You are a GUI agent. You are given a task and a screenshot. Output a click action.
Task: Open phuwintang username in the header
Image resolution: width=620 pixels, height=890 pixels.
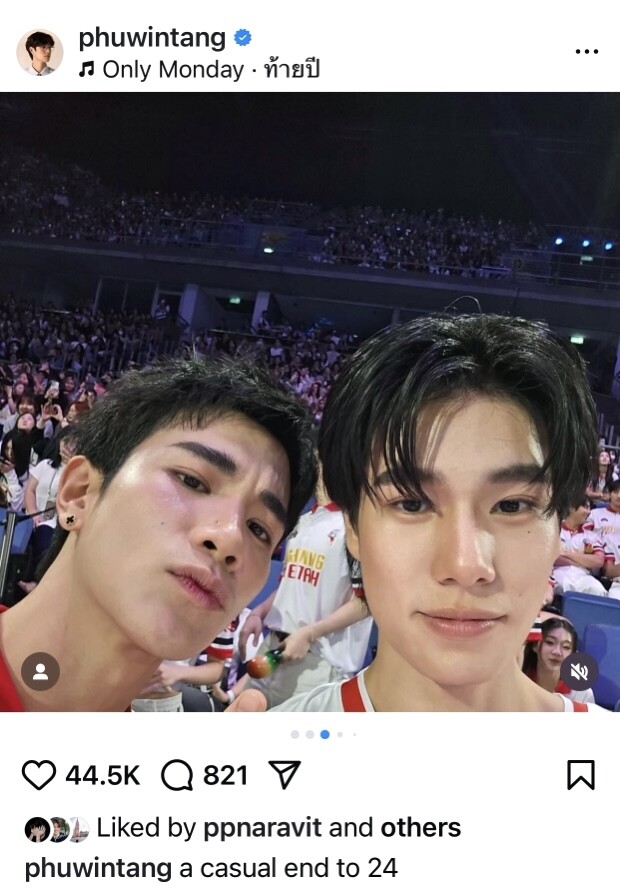tap(152, 38)
